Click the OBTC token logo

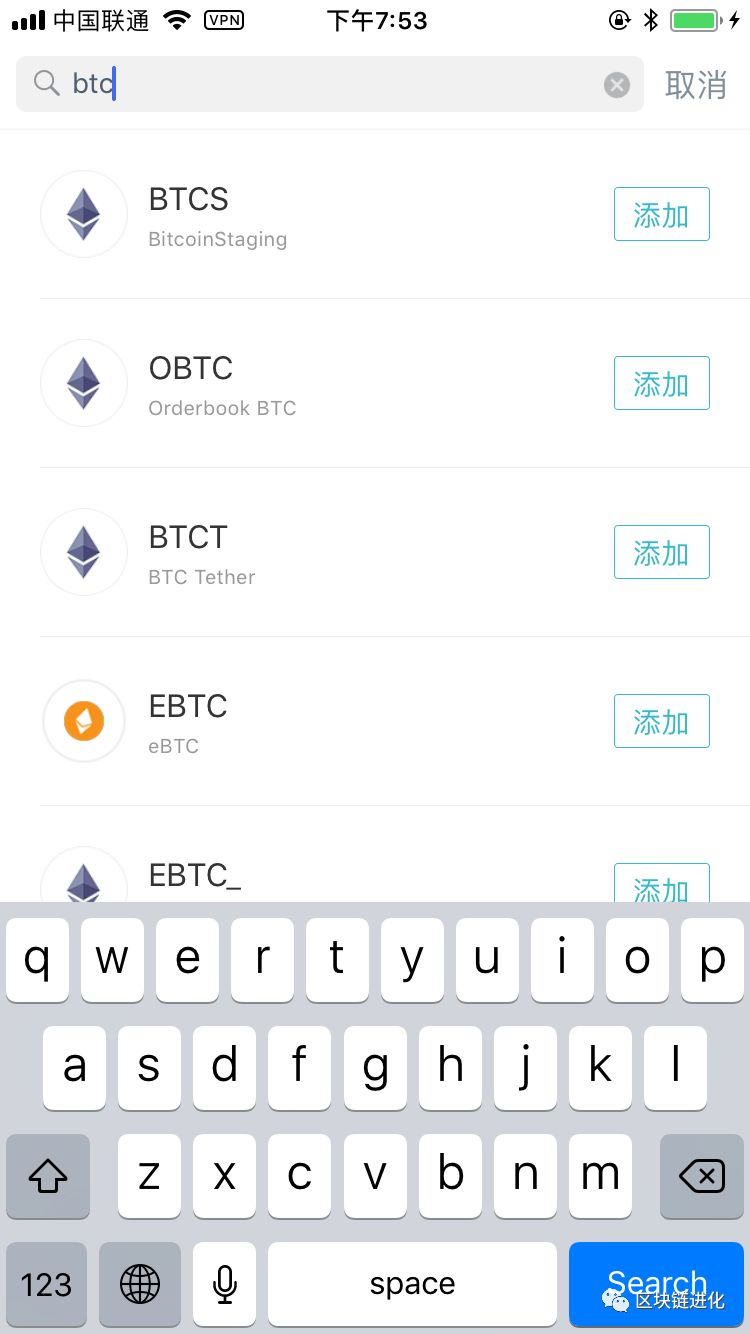[x=84, y=383]
